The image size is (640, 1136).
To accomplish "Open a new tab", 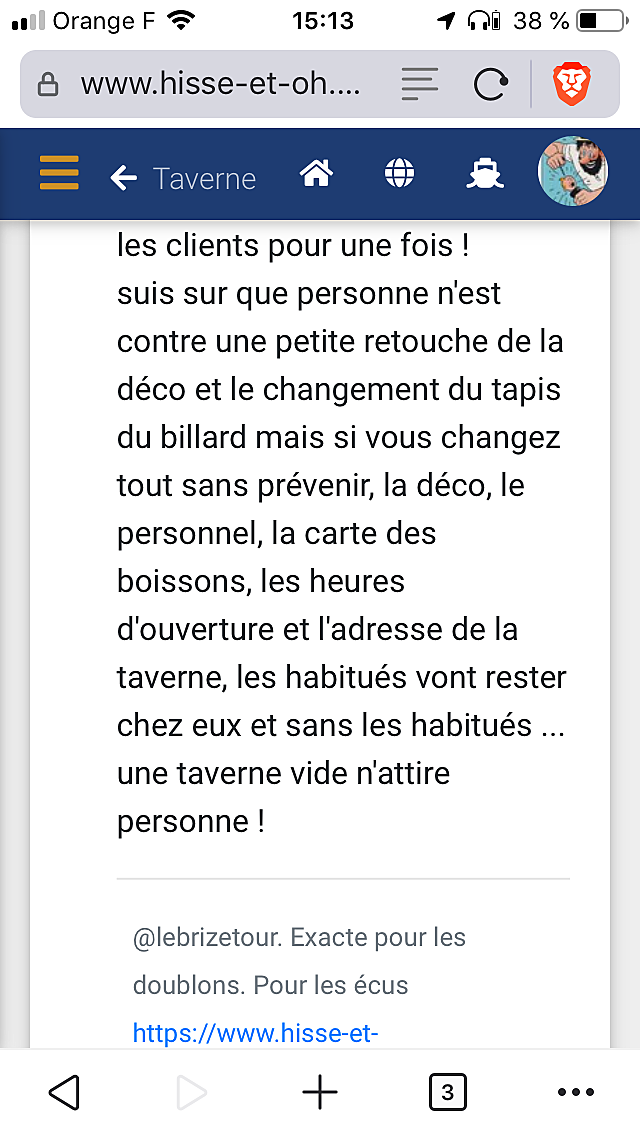I will tap(320, 1092).
